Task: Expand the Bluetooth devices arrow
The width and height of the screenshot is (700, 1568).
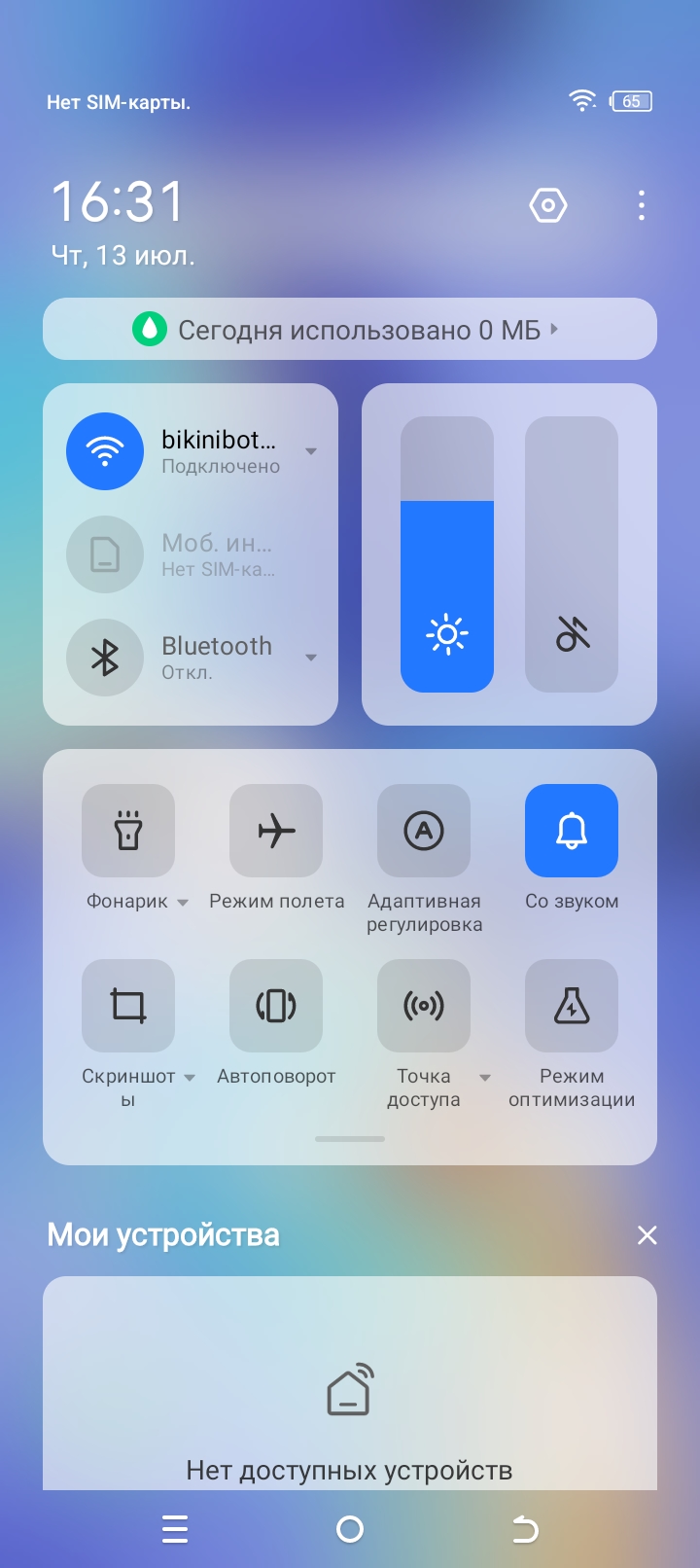Action: 311,658
